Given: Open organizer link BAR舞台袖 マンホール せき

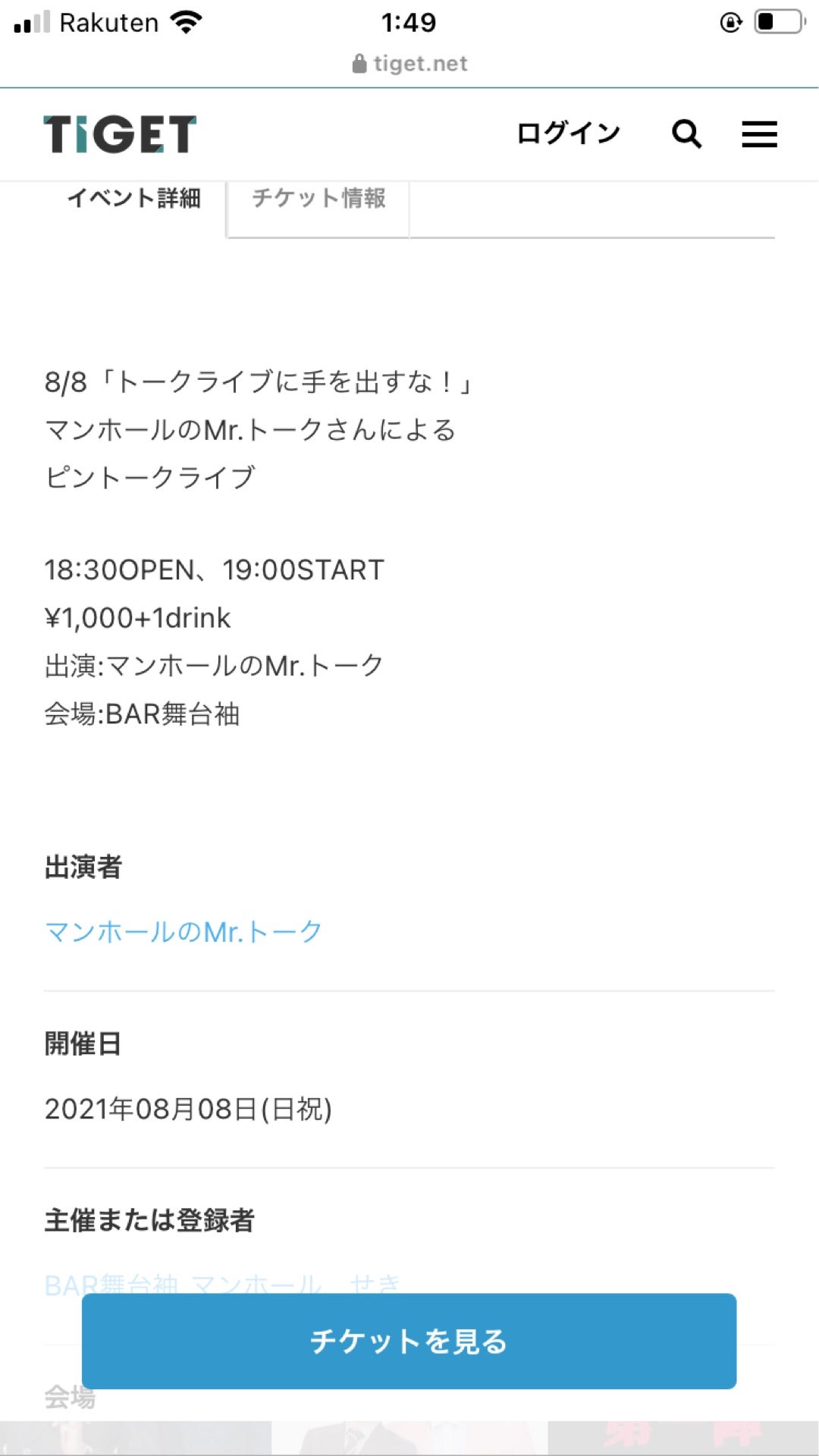Looking at the screenshot, I should tap(221, 1284).
